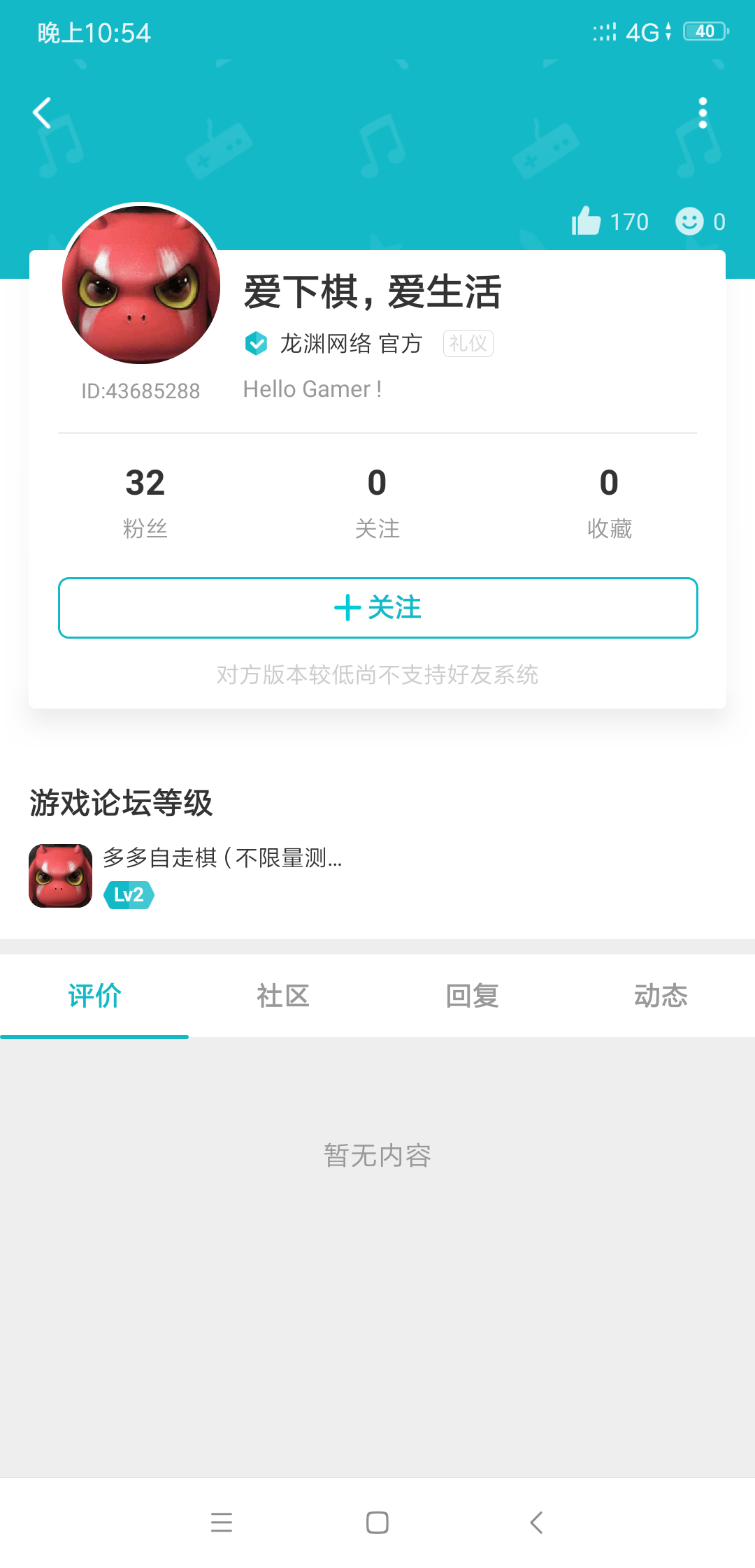Switch to the 社区 tab
The image size is (755, 1568).
tap(283, 996)
